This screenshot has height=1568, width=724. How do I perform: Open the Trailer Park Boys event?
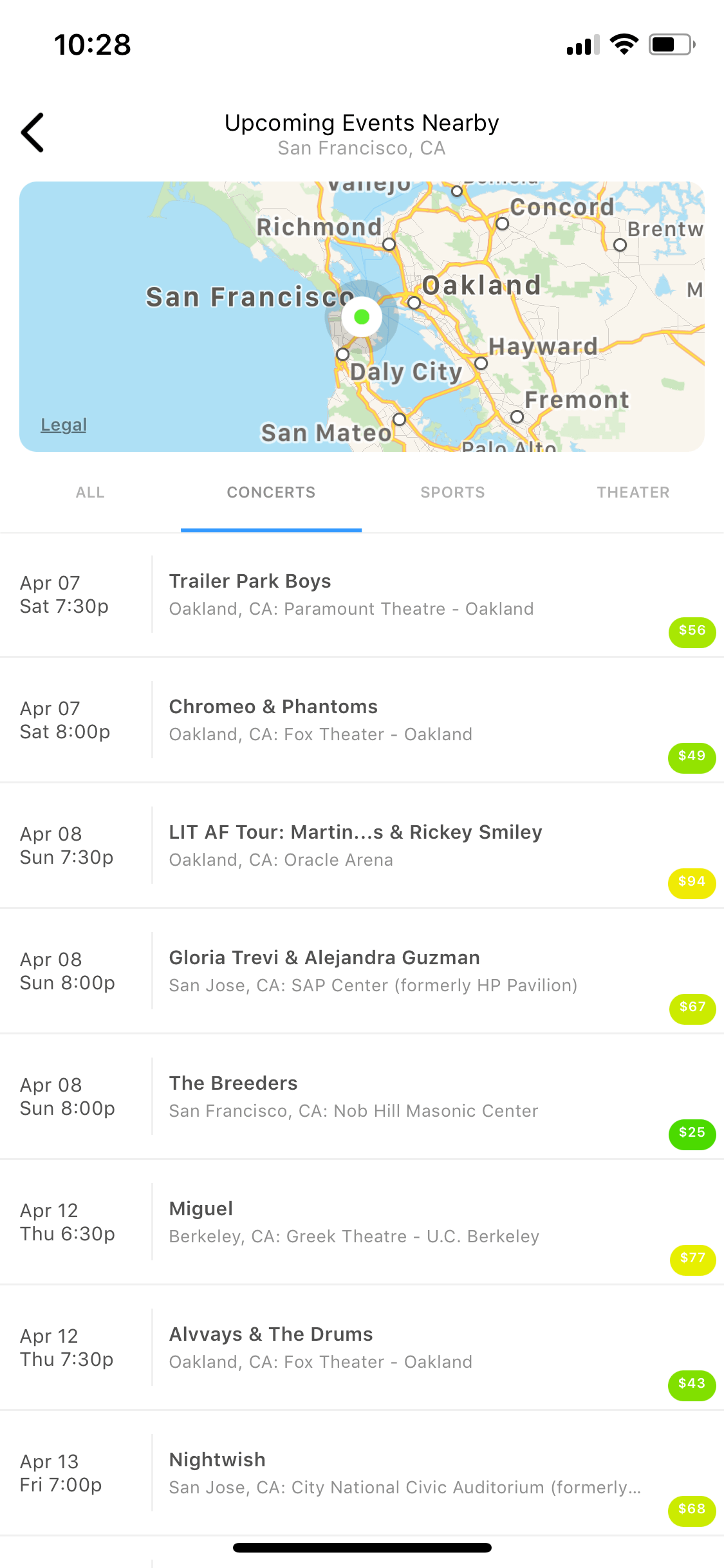click(x=362, y=595)
